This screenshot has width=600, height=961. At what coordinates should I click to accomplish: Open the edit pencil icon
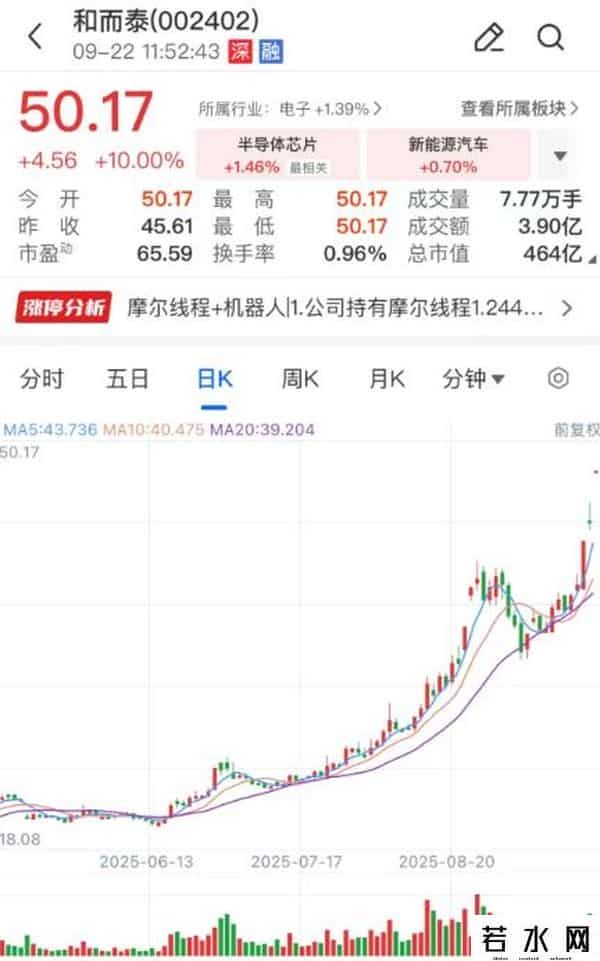[488, 38]
